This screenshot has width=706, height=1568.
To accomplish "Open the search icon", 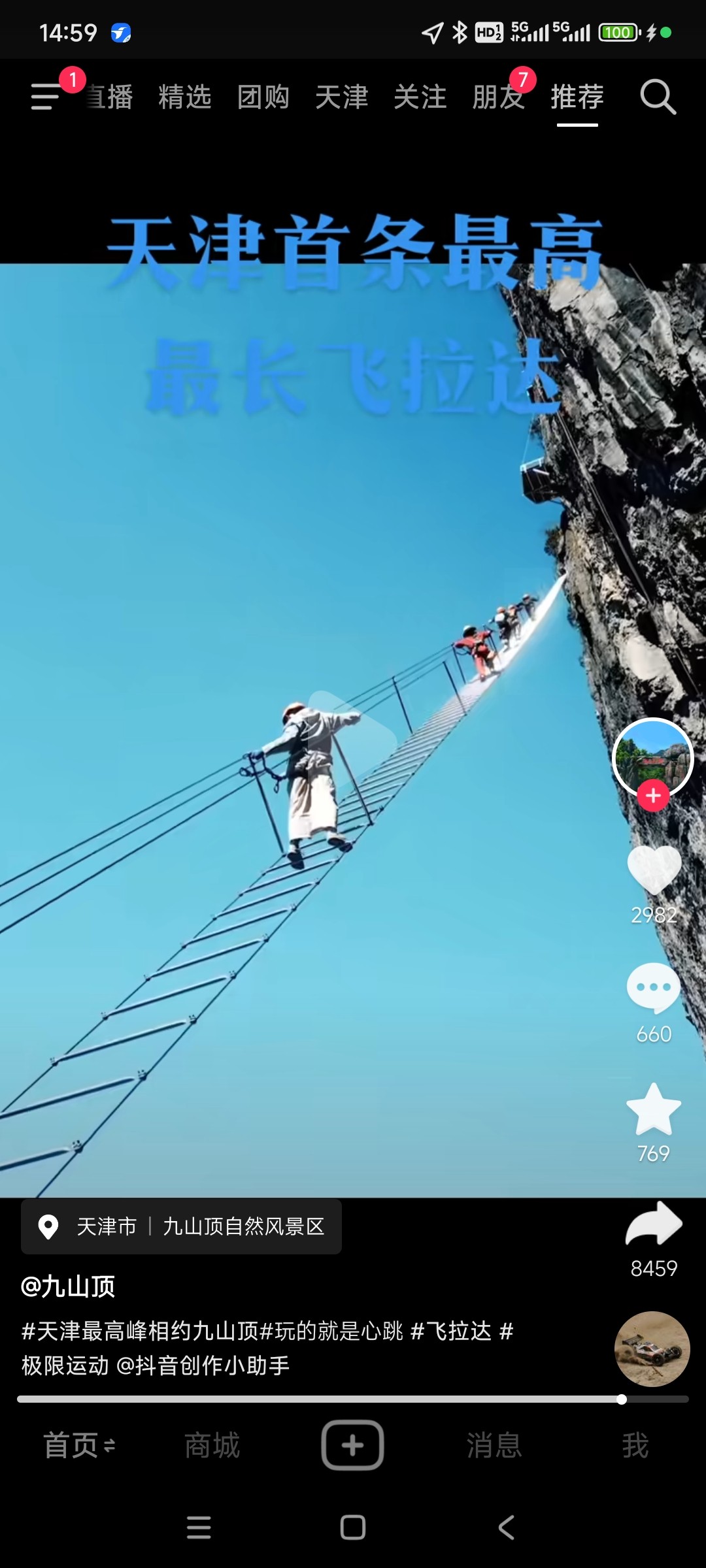I will 657,97.
